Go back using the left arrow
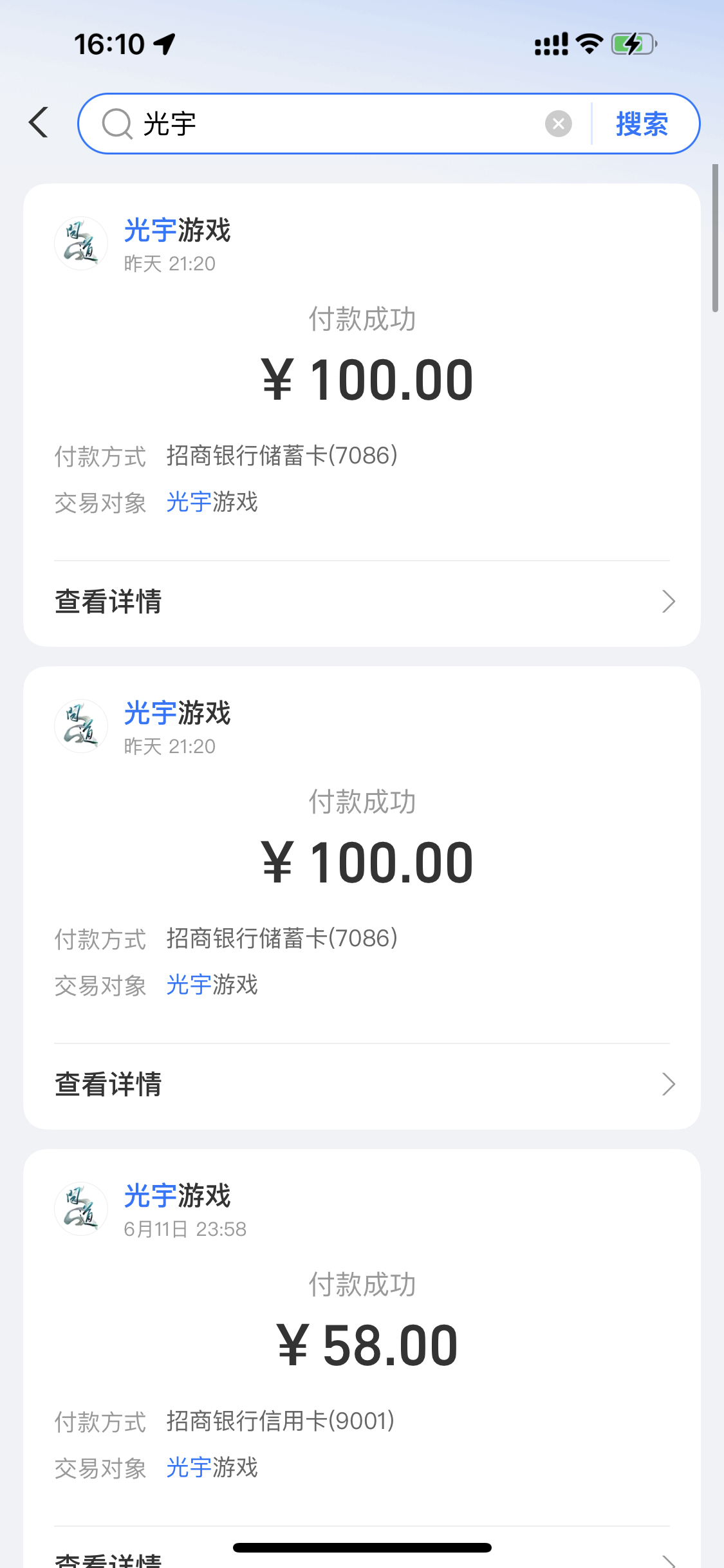This screenshot has height=1568, width=724. point(39,122)
